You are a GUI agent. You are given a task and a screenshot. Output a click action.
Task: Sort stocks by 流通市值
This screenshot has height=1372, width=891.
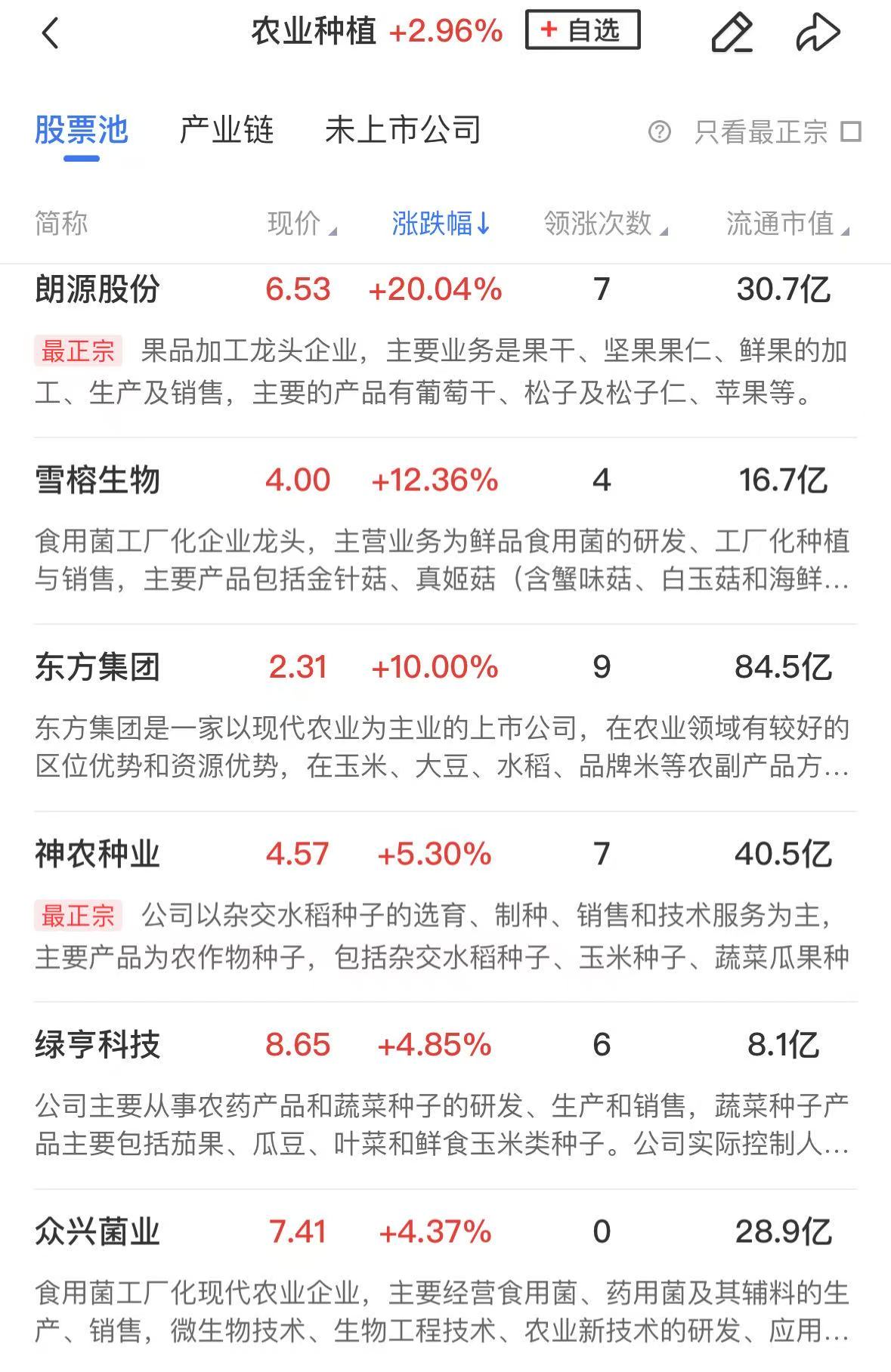[x=787, y=224]
